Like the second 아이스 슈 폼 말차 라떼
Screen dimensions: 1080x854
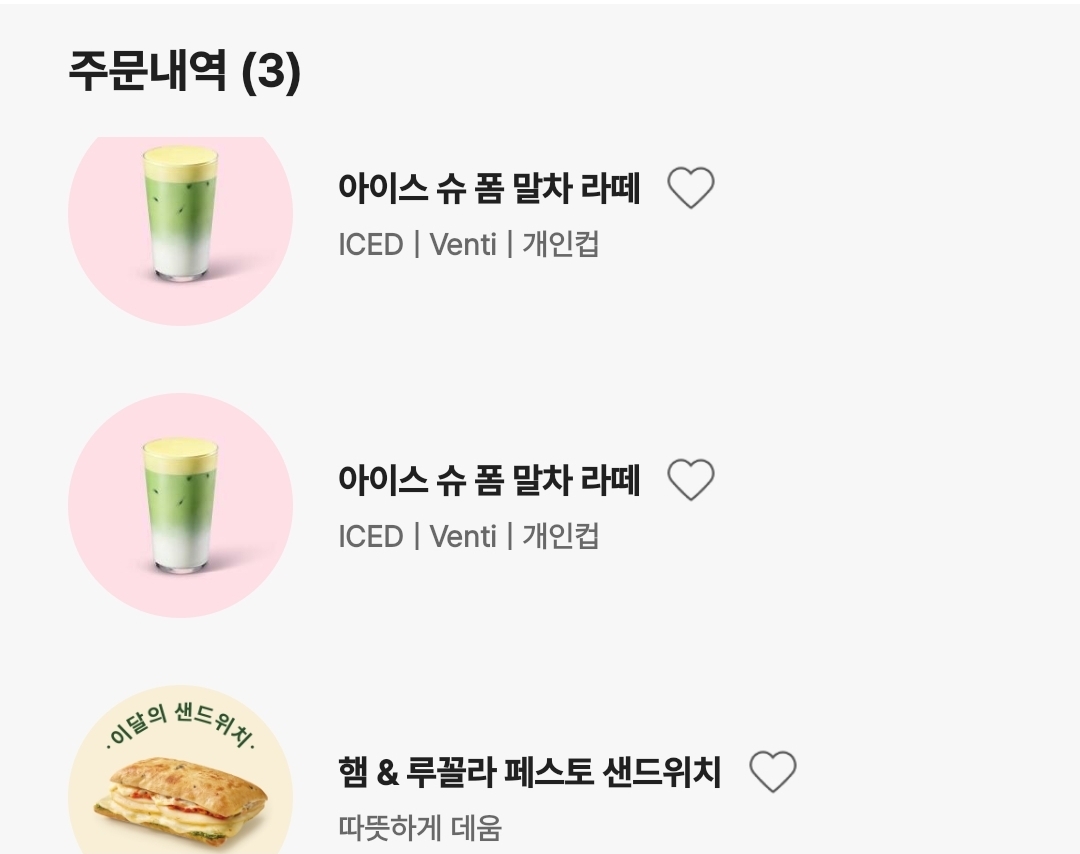point(690,480)
